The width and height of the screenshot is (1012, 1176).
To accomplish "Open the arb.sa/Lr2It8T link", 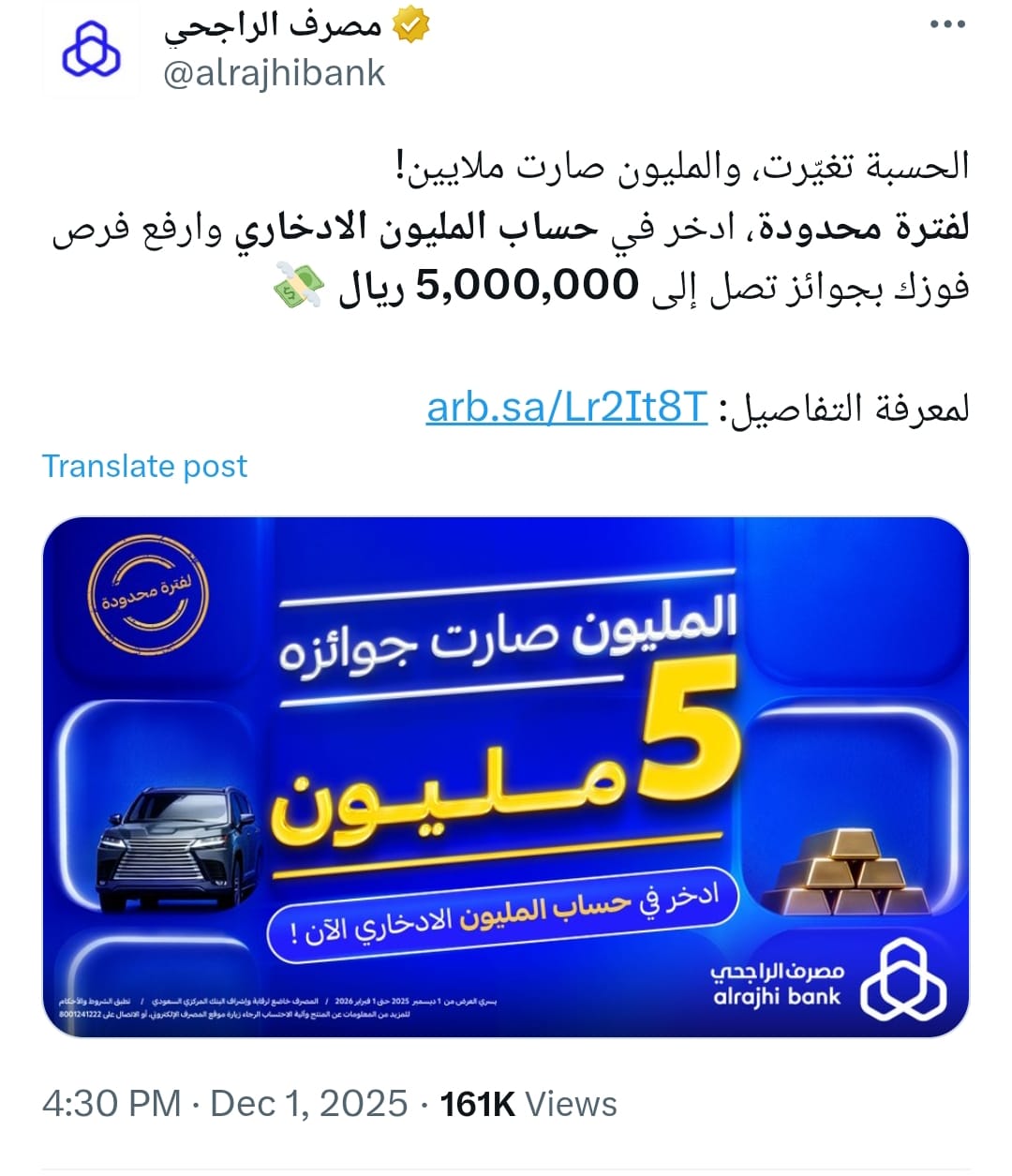I will point(566,407).
